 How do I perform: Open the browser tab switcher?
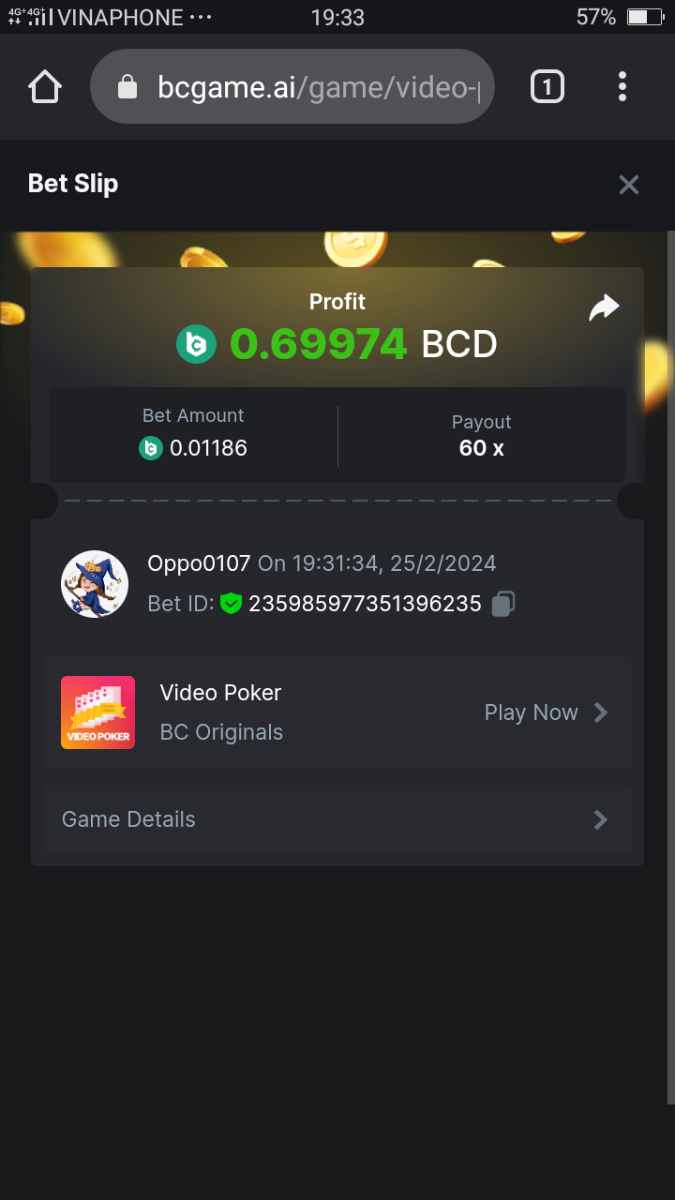click(546, 87)
